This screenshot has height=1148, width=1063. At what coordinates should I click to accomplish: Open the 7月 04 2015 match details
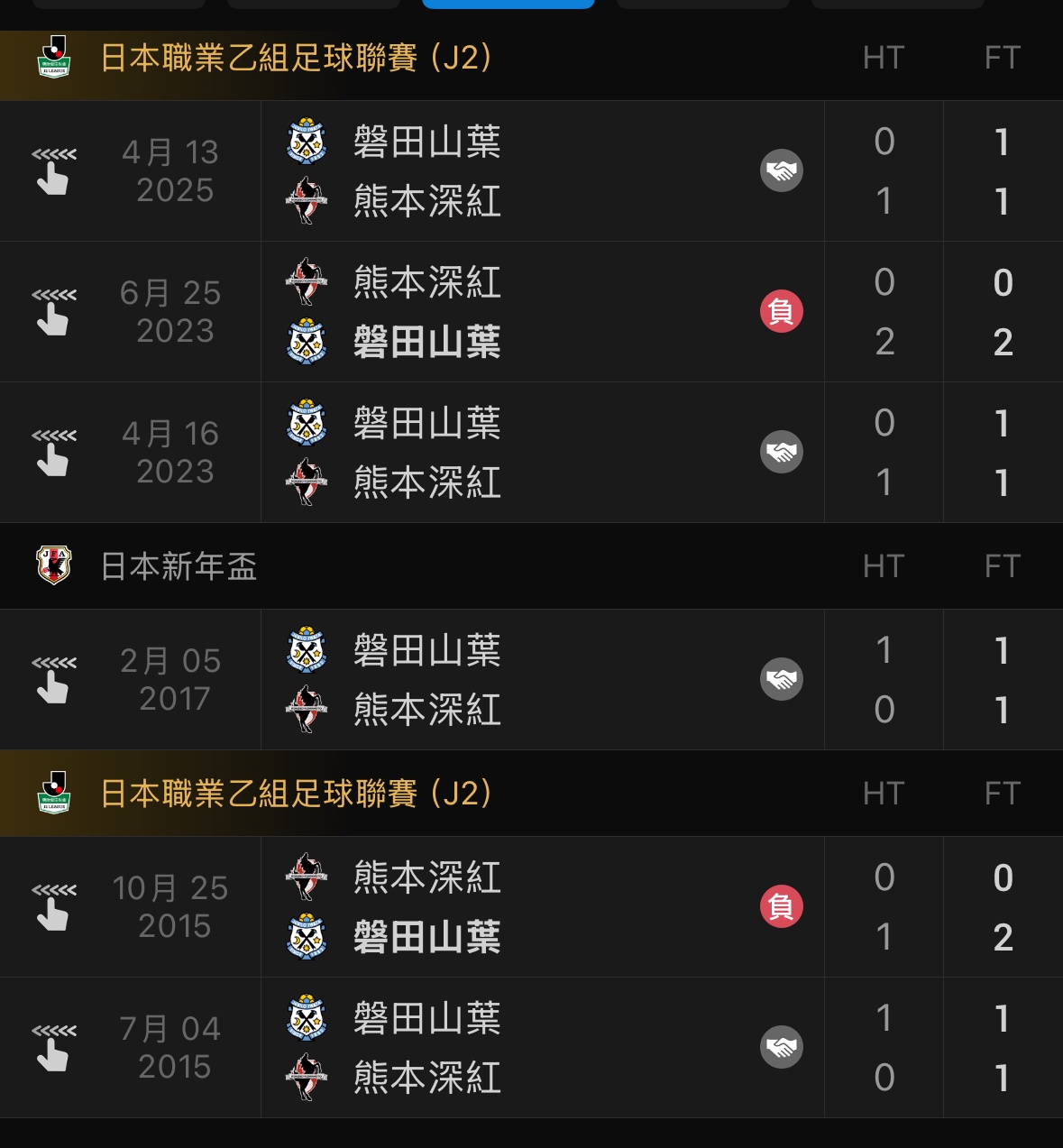pyautogui.click(x=541, y=1048)
